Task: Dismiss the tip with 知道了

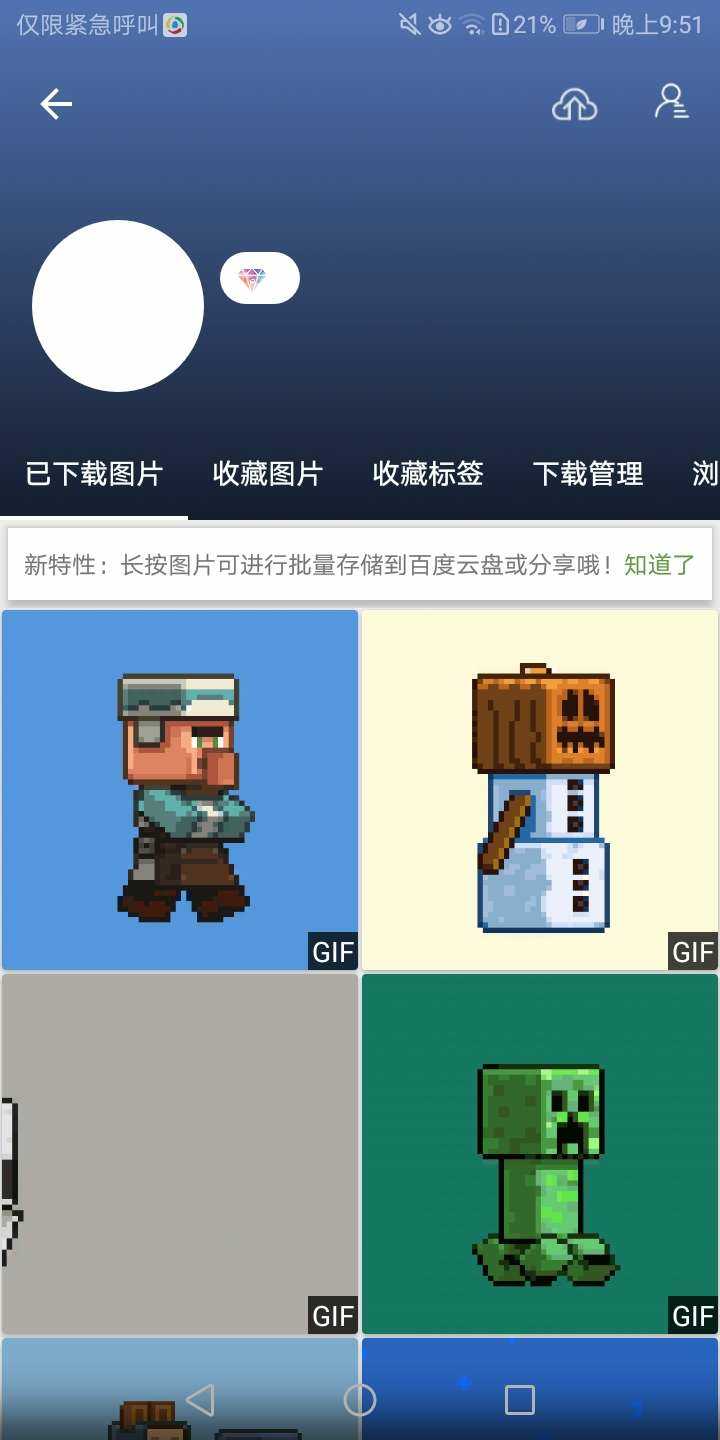Action: pos(658,565)
